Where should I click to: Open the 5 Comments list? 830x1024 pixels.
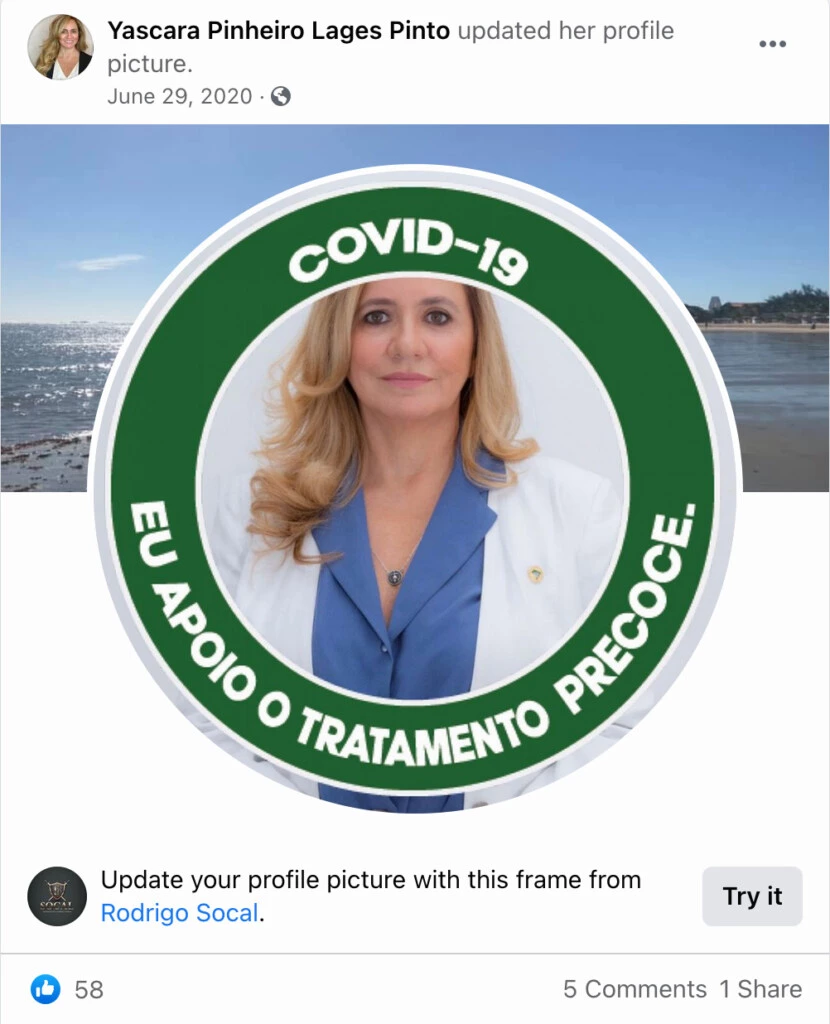634,989
